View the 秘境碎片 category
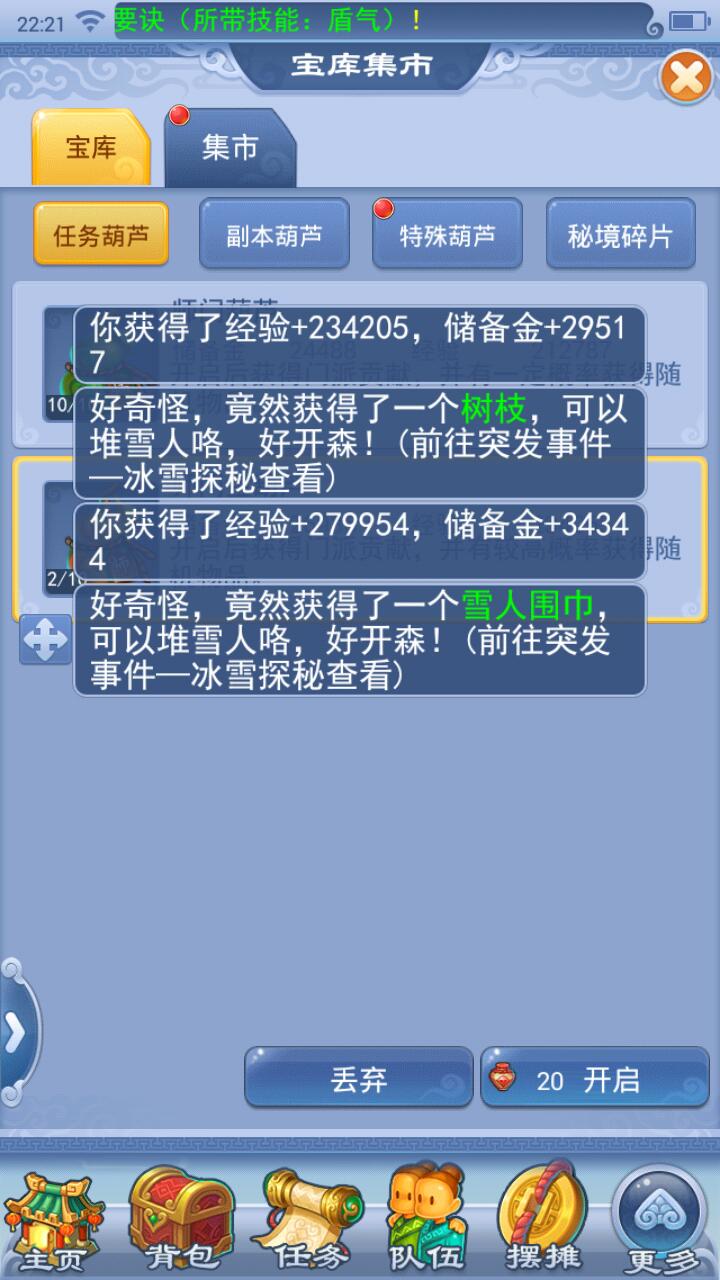720x1280 pixels. (x=620, y=235)
